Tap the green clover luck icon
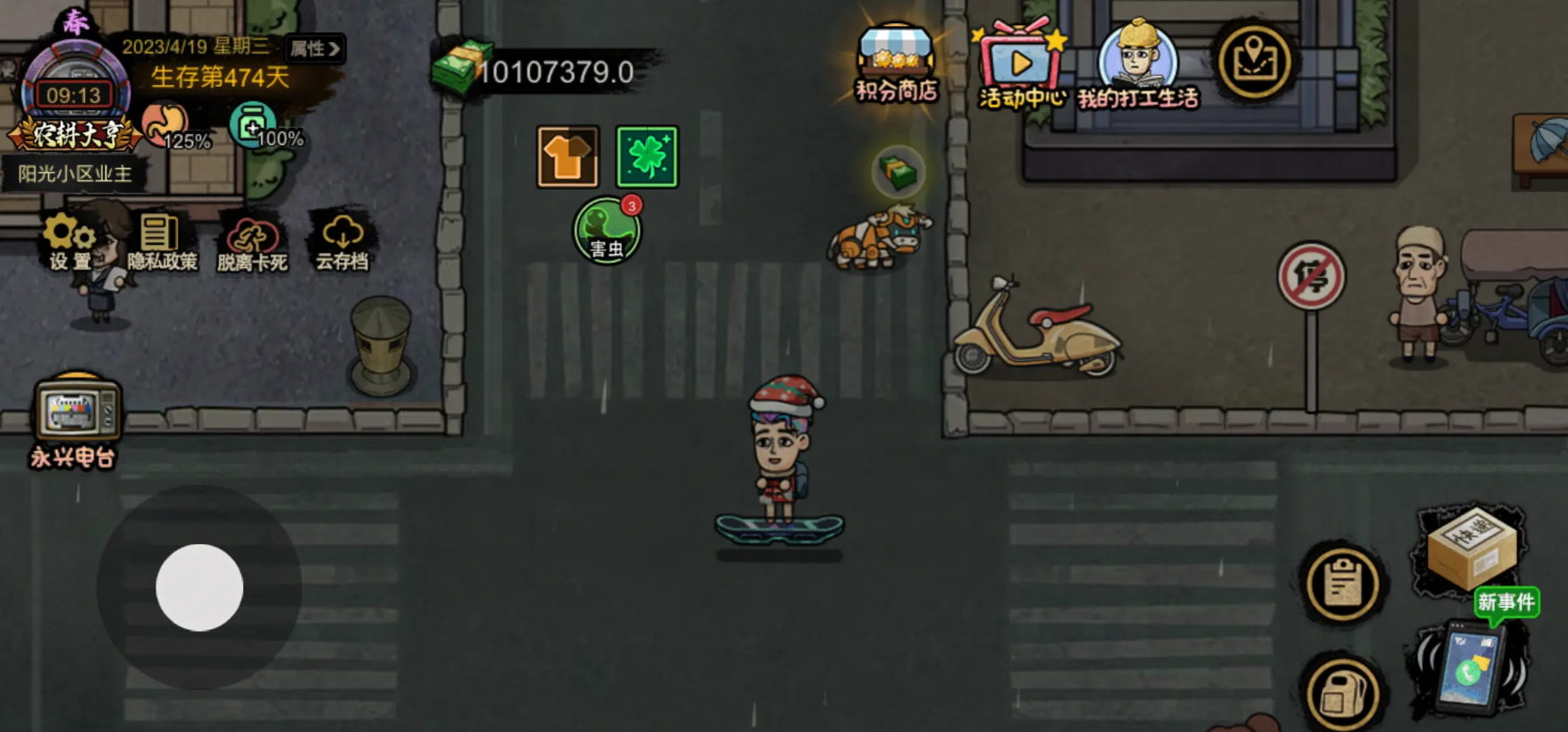Viewport: 1568px width, 732px height. coord(647,157)
